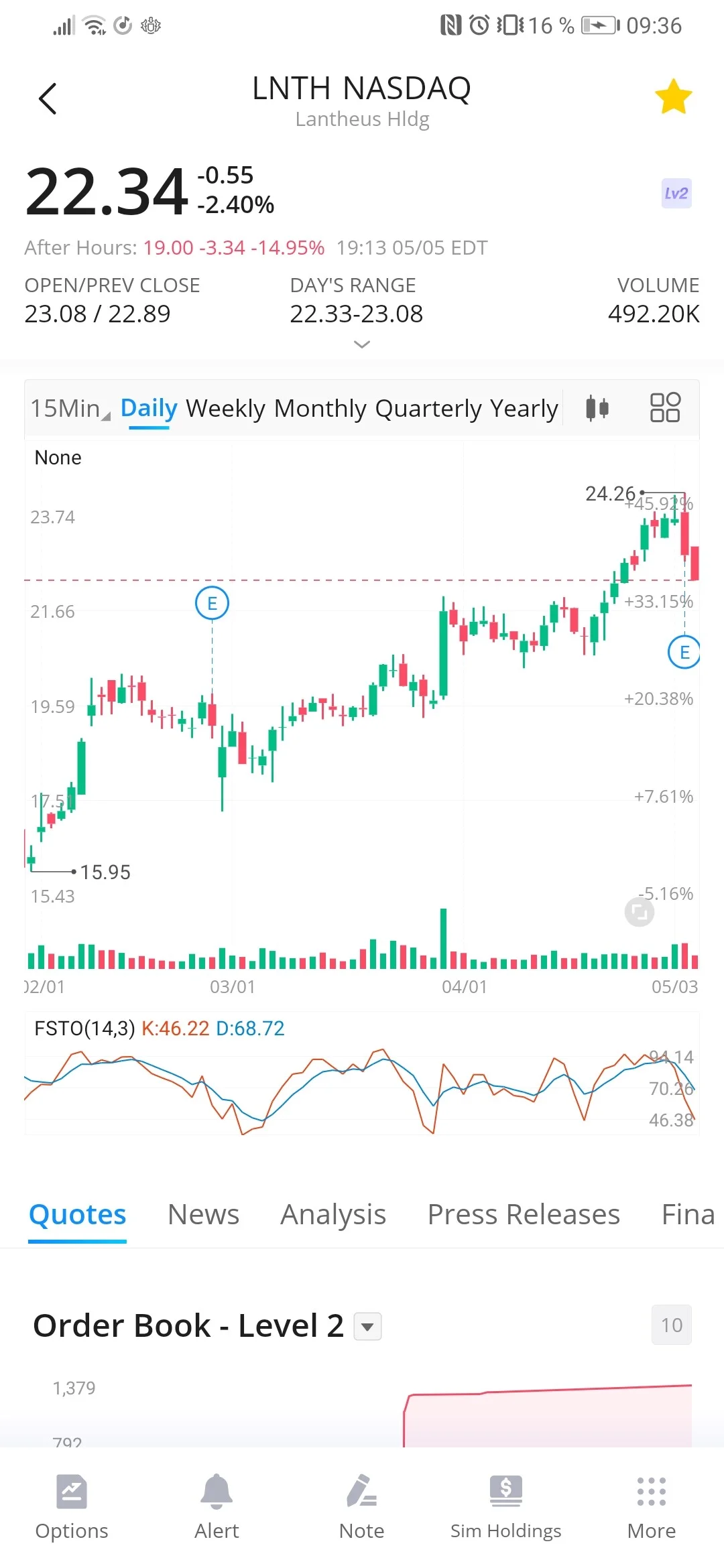
Task: Open the 15Min interval dropdown
Action: [x=70, y=408]
